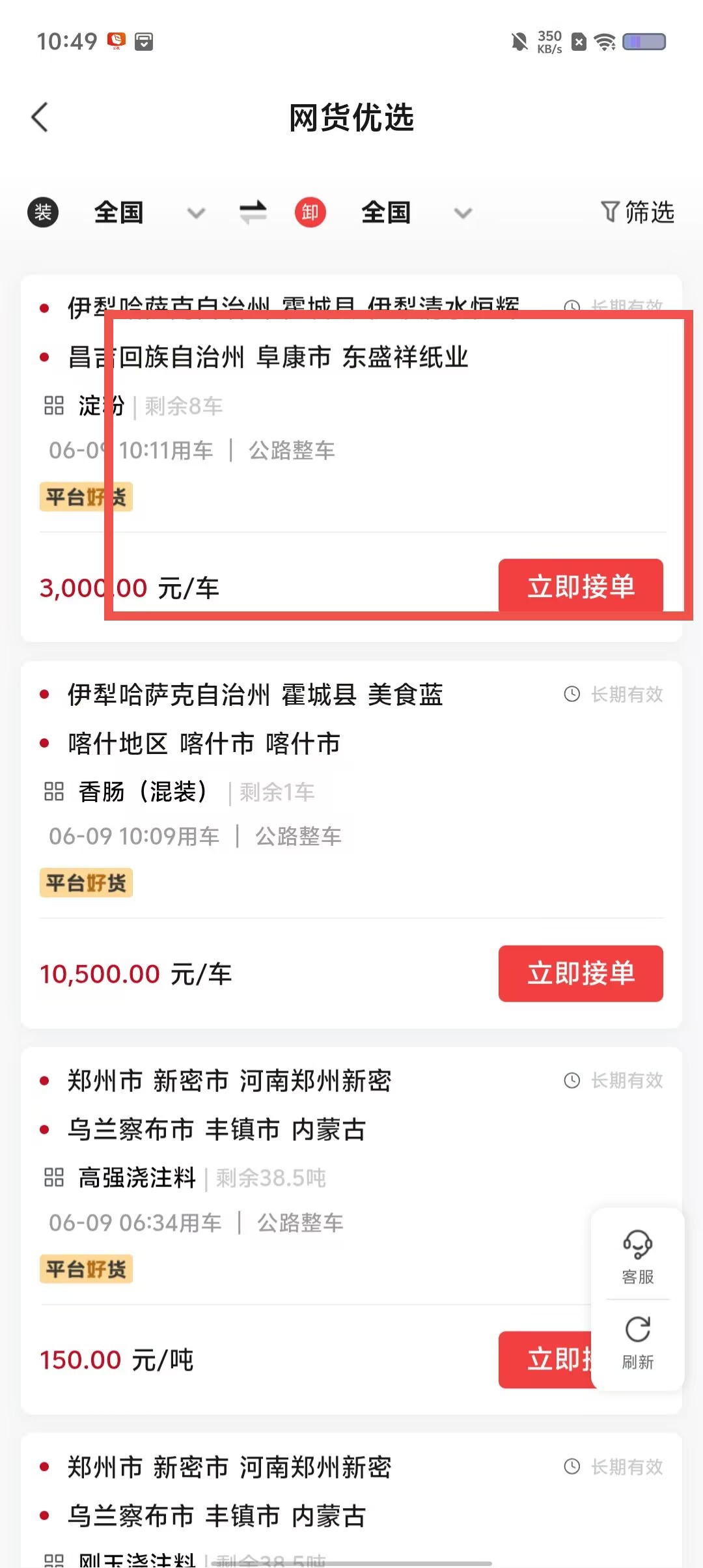This screenshot has width=703, height=1568.
Task: Open the 高强浇注料 cargo card
Action: tap(306, 1231)
